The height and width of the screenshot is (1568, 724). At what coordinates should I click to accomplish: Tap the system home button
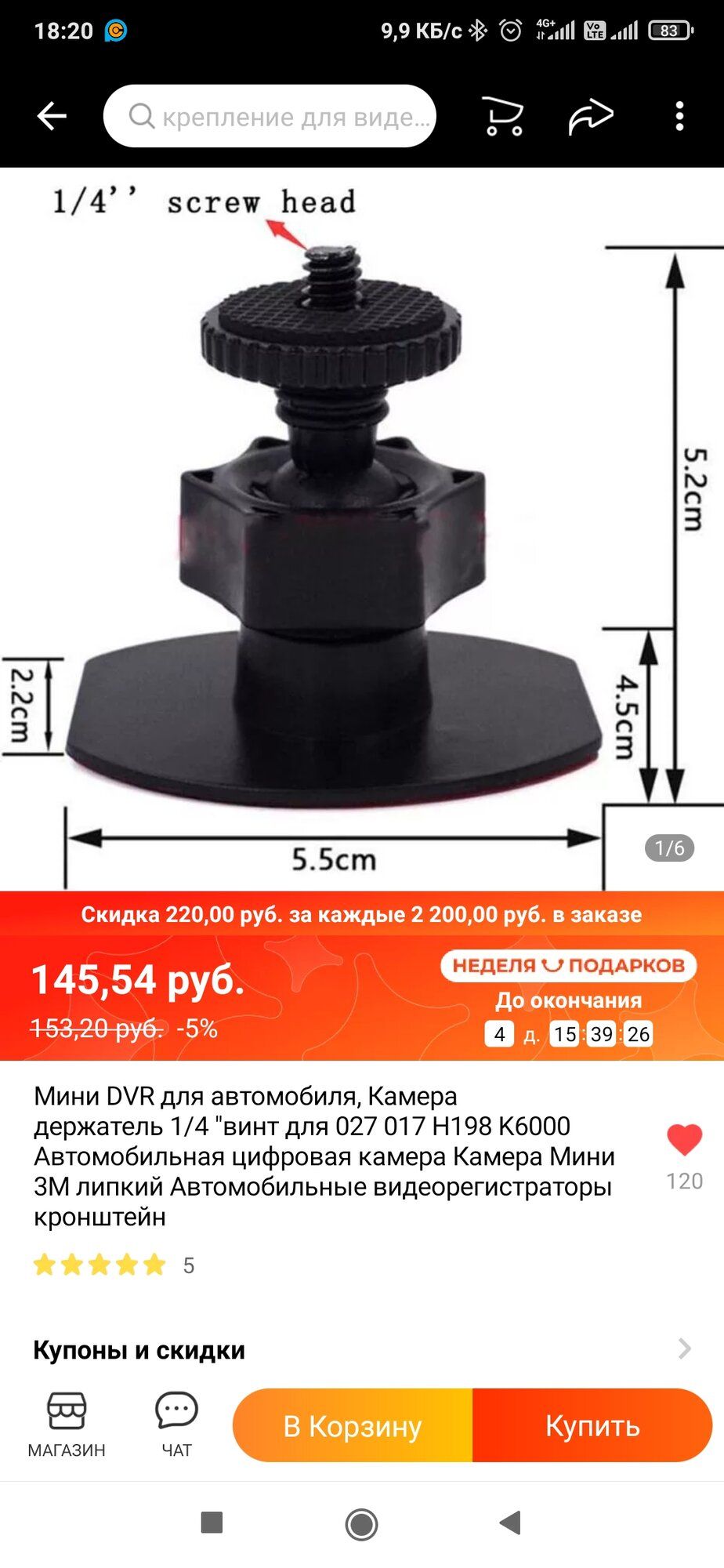pyautogui.click(x=361, y=1523)
